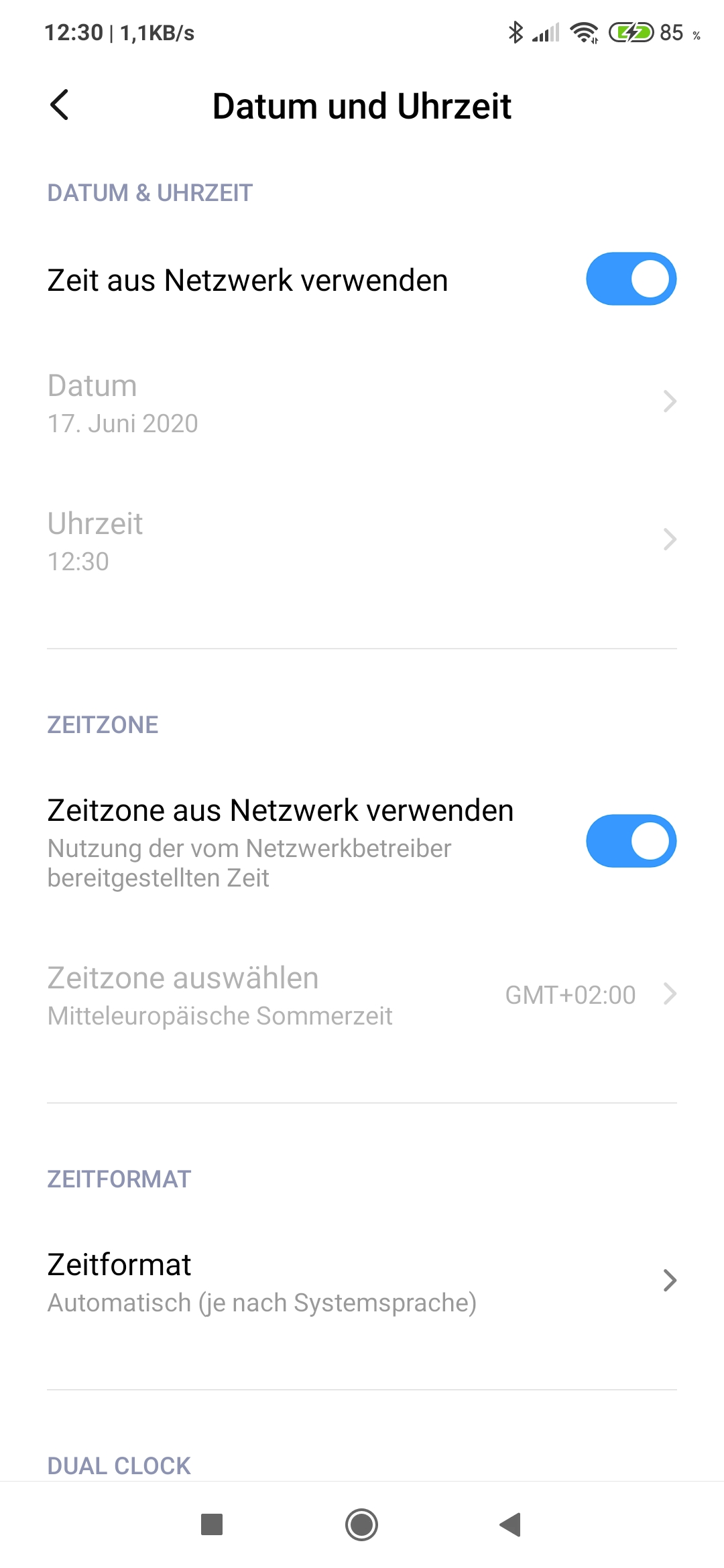Go back from Datum und Uhrzeit
724x1568 pixels.
click(x=60, y=105)
